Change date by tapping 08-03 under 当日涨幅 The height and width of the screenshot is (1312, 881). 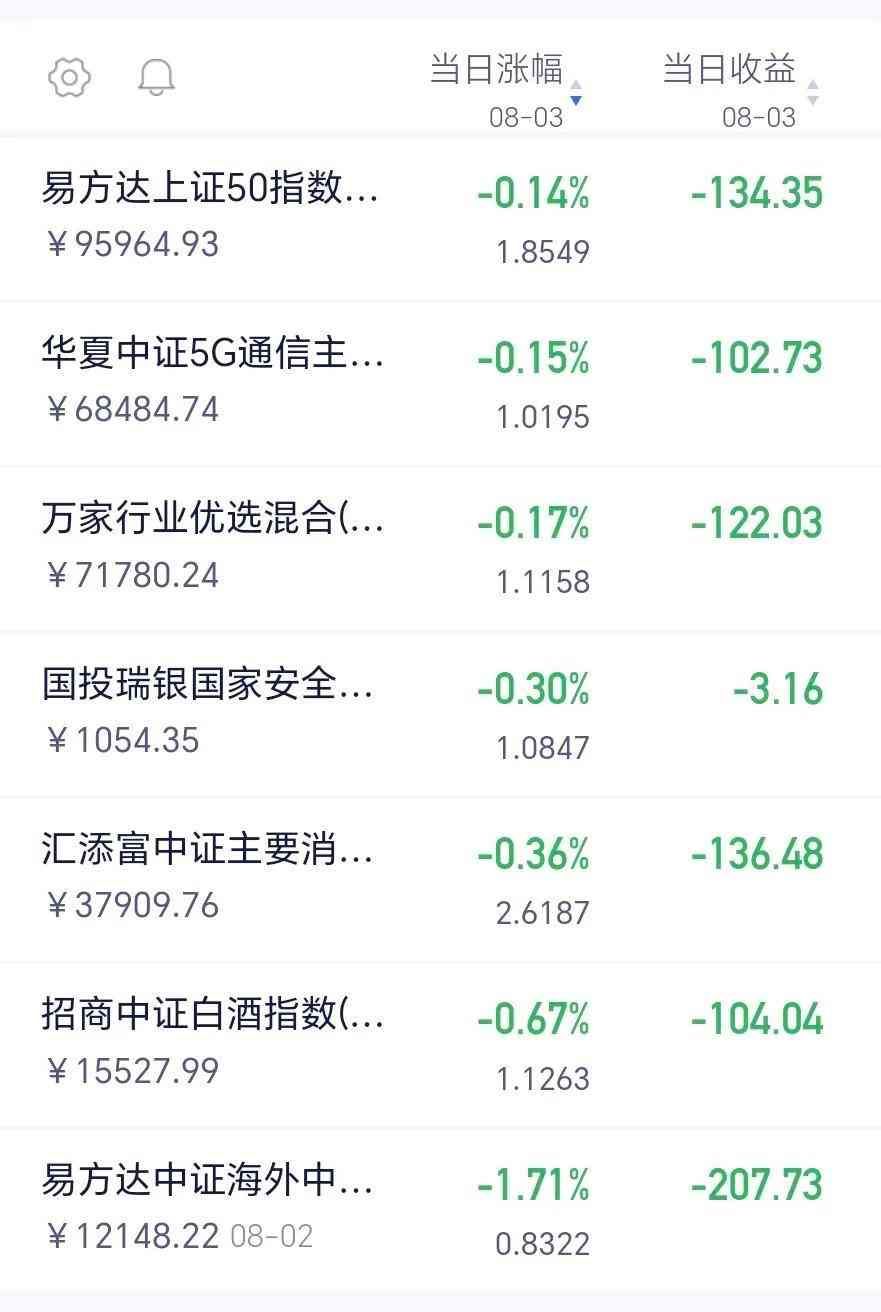pyautogui.click(x=525, y=117)
